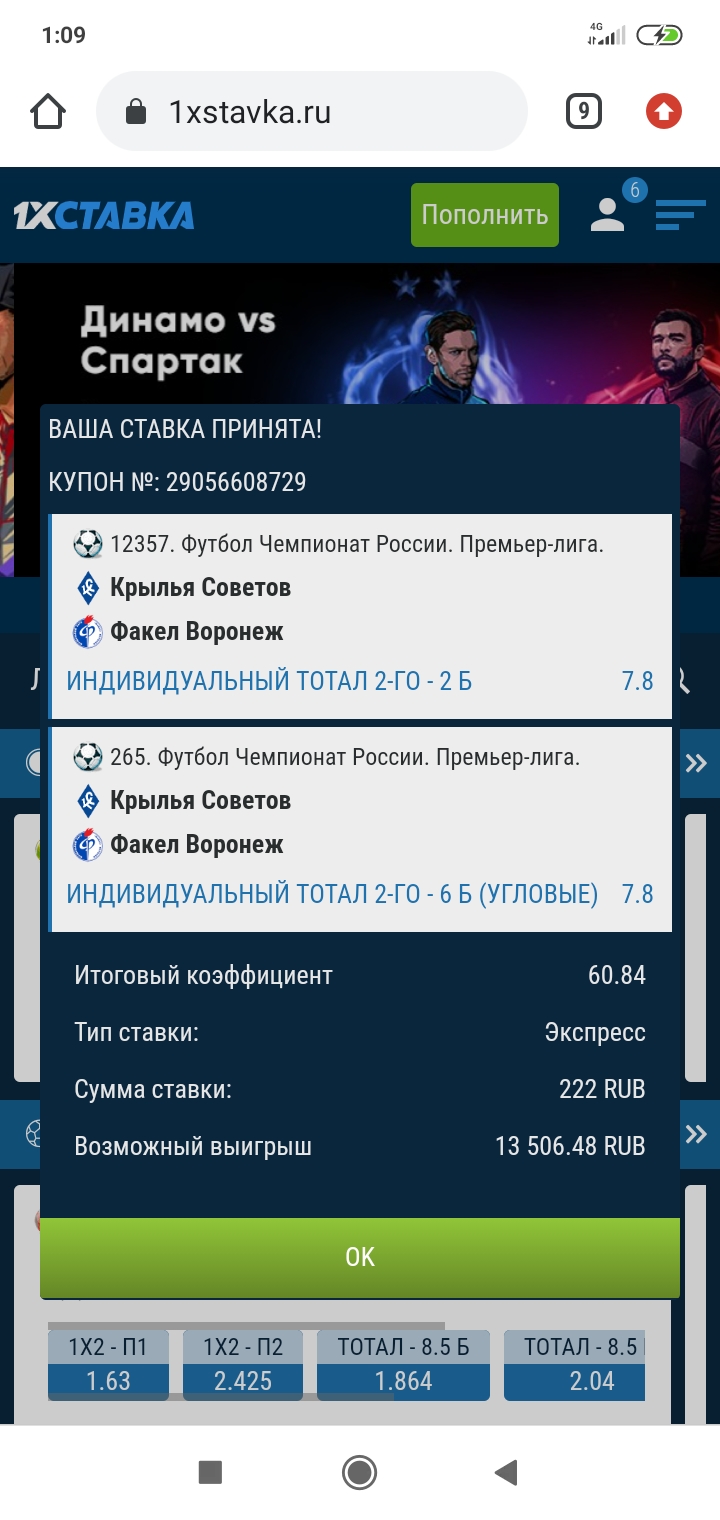
Task: Go to the 1XСТАВКА home logo
Action: pos(104,215)
